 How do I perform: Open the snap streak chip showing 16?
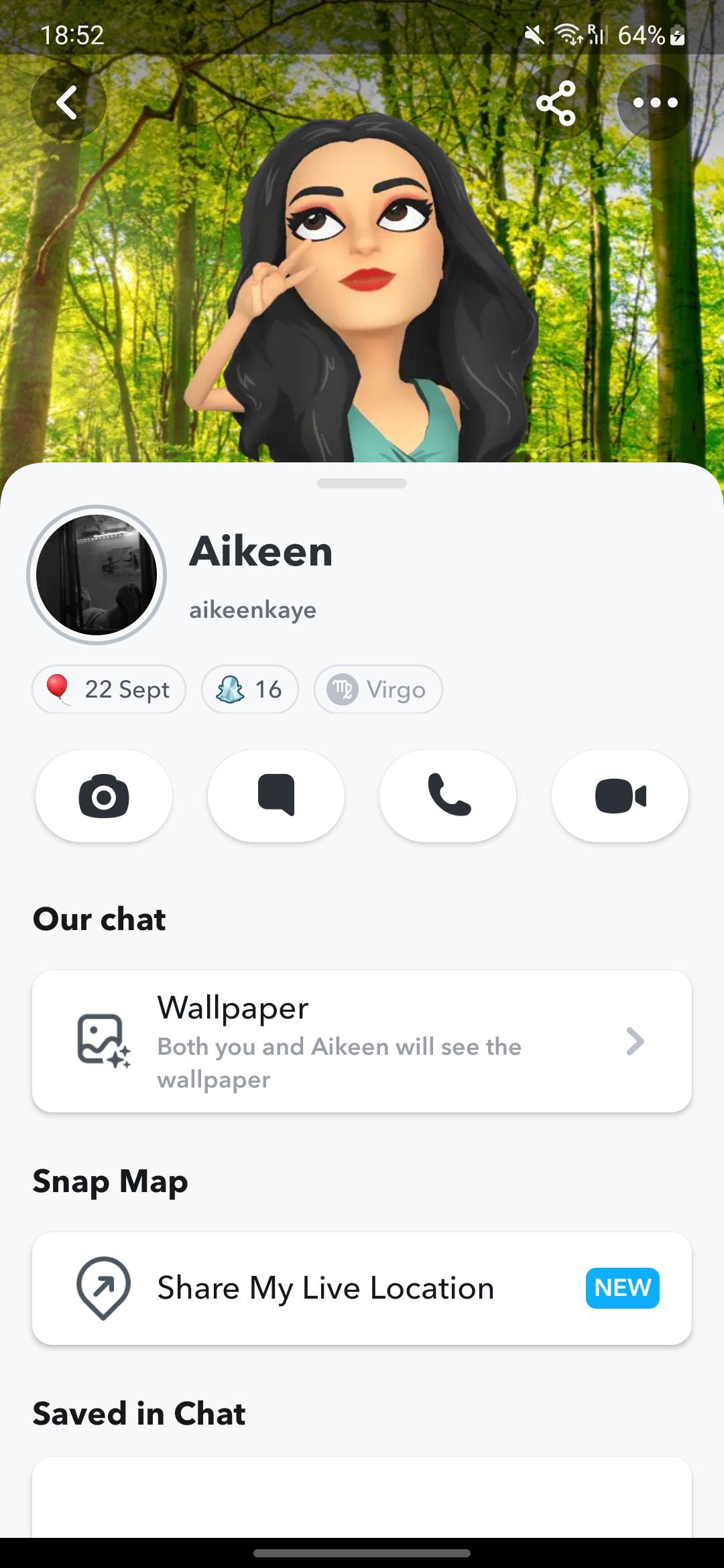[249, 689]
